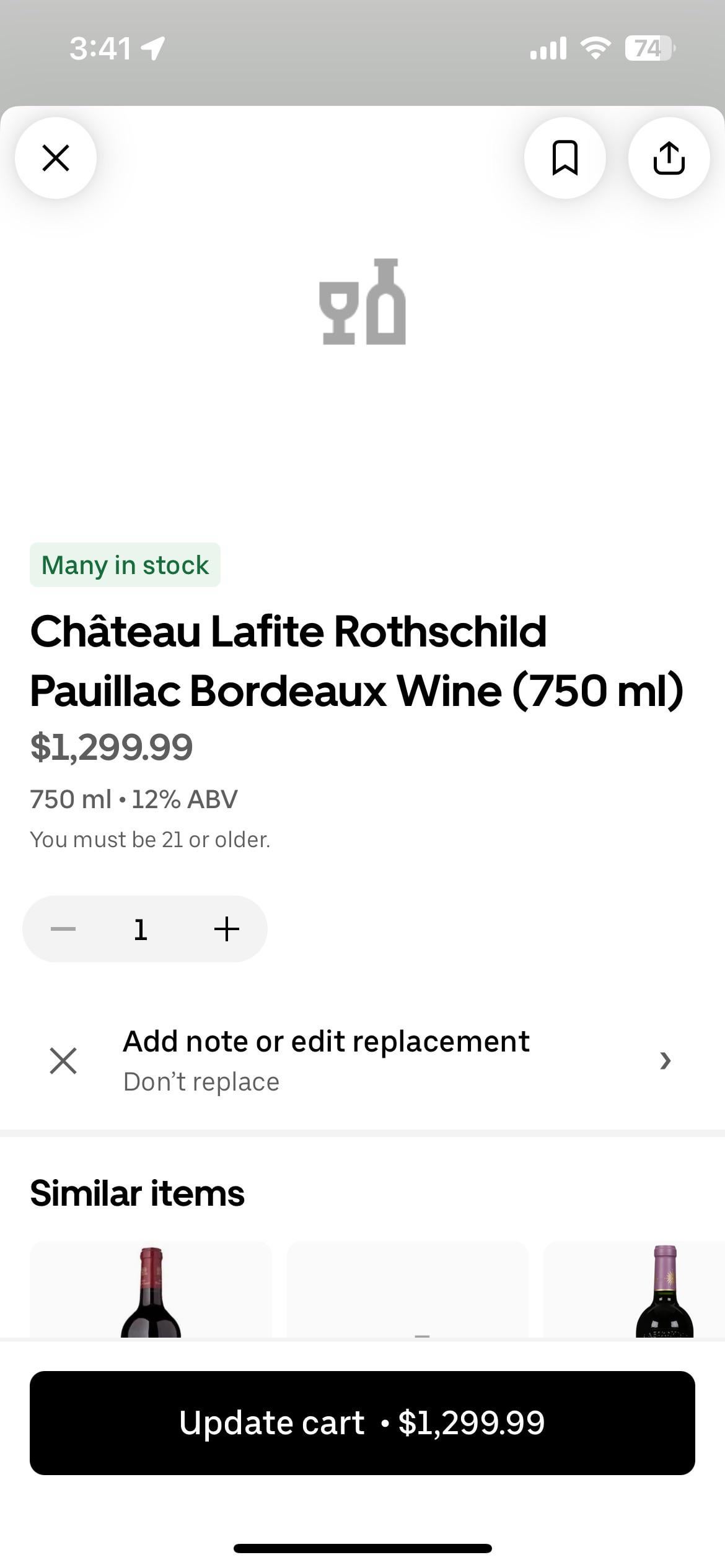Close the product detail sheet

tap(56, 158)
